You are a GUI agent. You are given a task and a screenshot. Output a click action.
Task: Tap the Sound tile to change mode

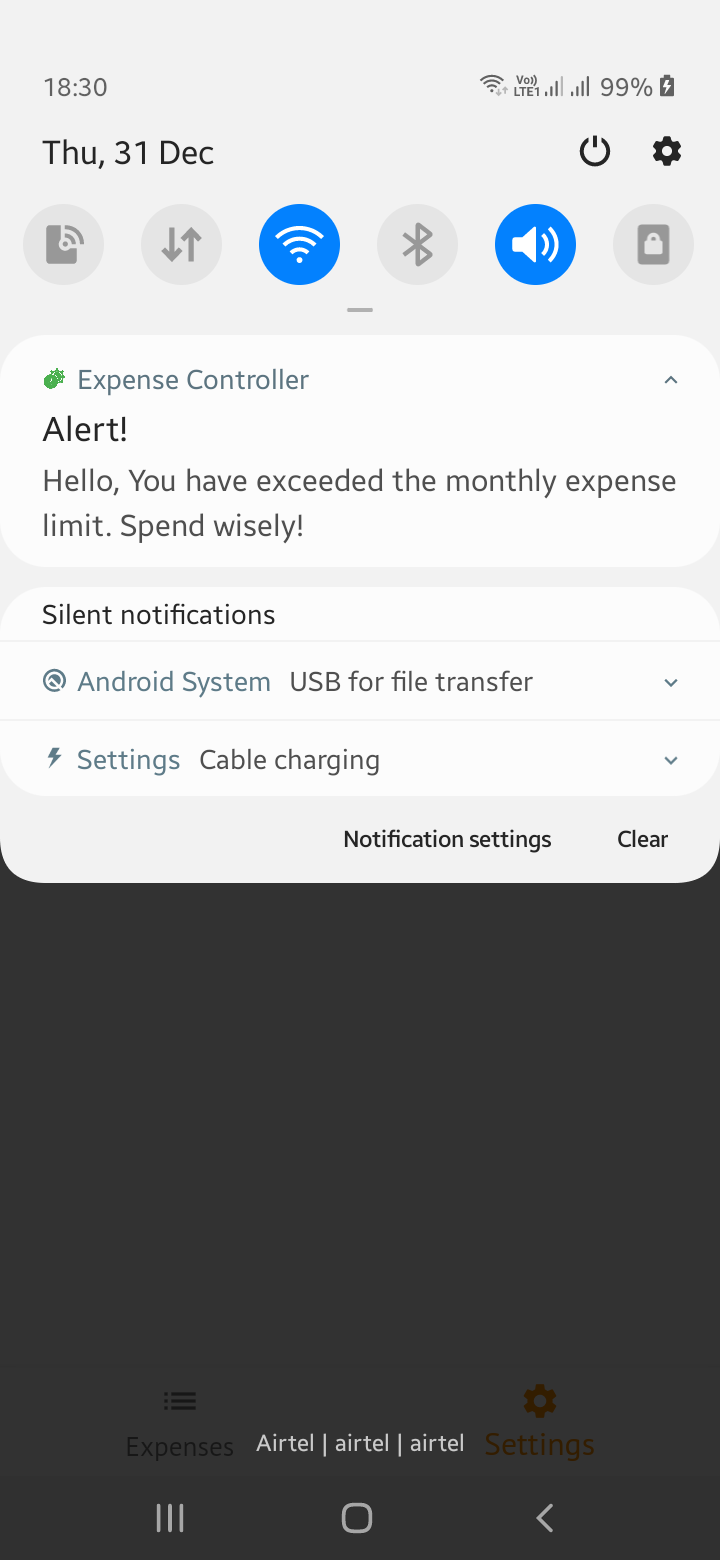(535, 244)
